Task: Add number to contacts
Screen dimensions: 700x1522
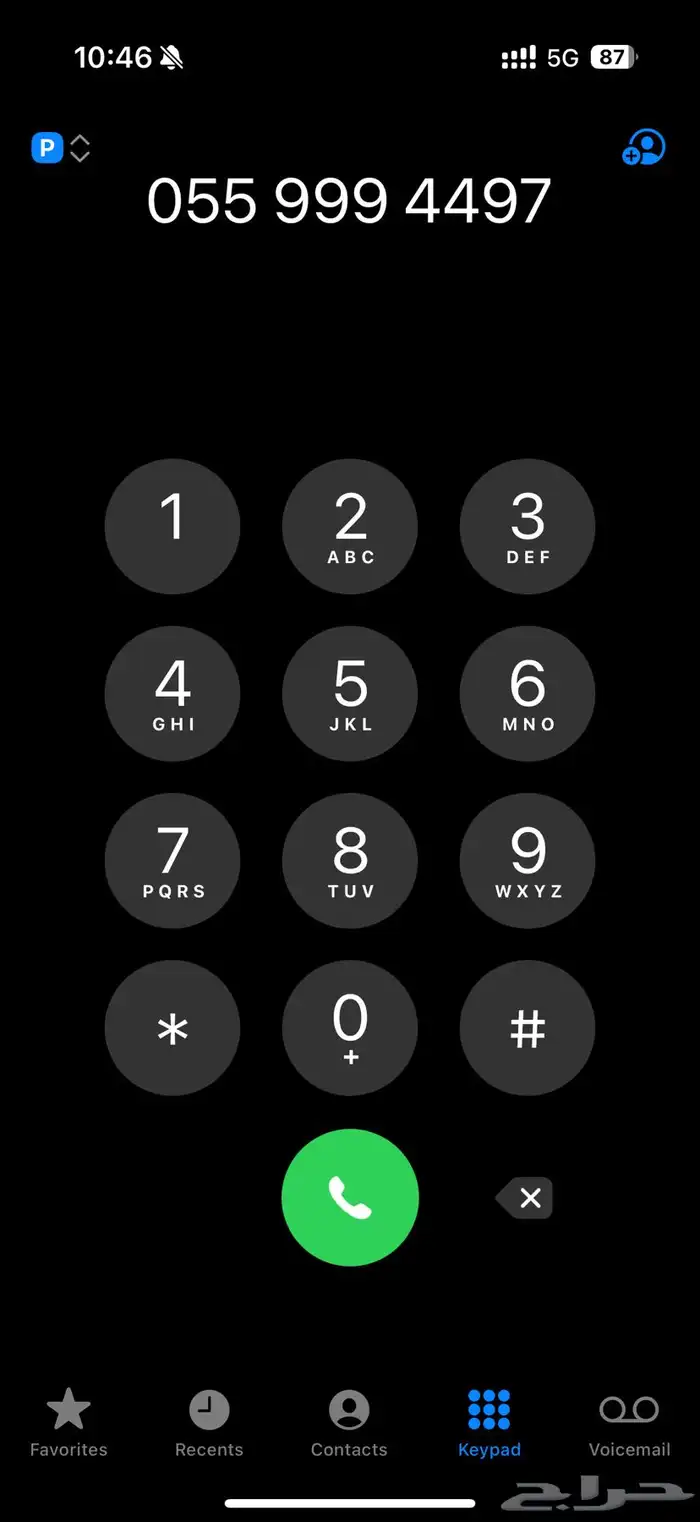Action: coord(643,147)
